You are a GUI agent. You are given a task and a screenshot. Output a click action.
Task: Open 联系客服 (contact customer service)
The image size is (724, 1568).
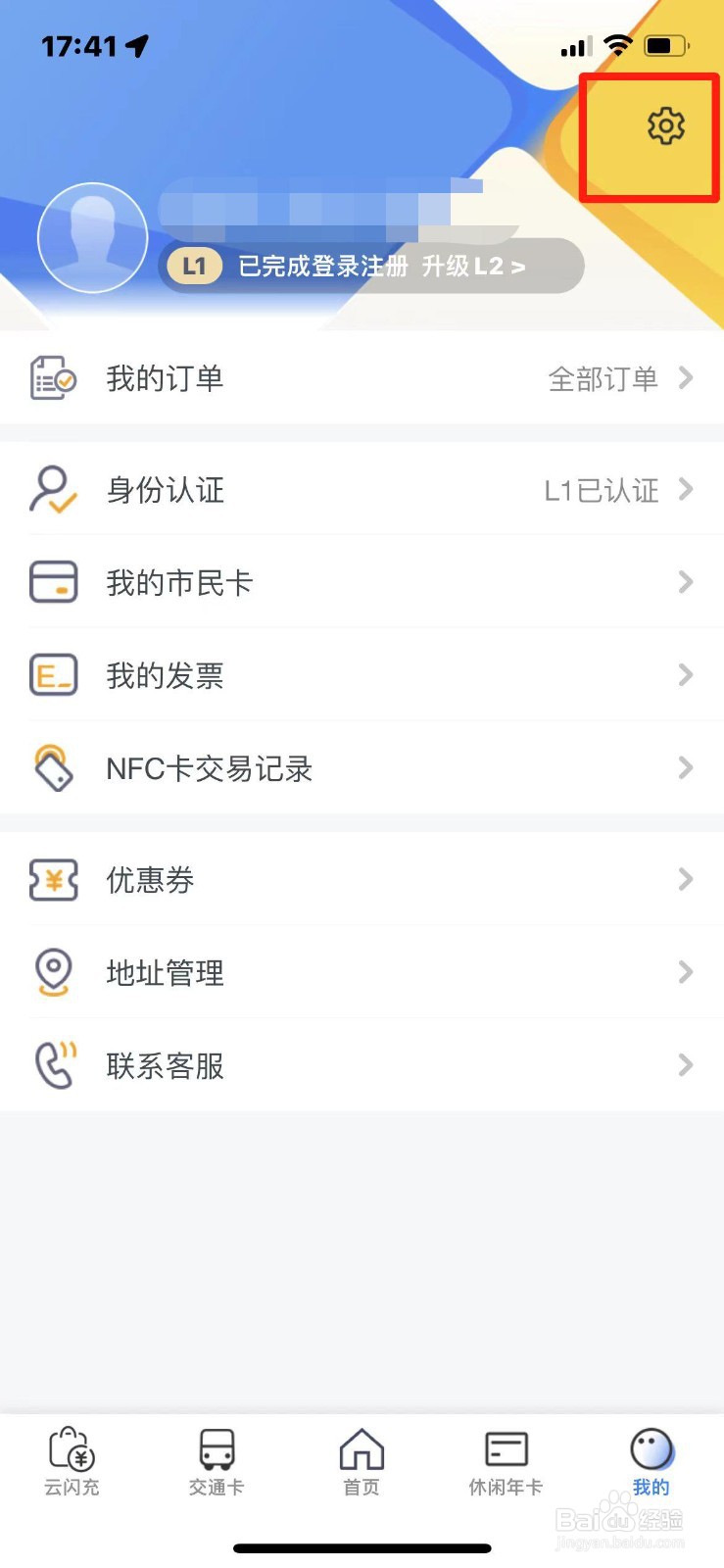pos(362,1065)
